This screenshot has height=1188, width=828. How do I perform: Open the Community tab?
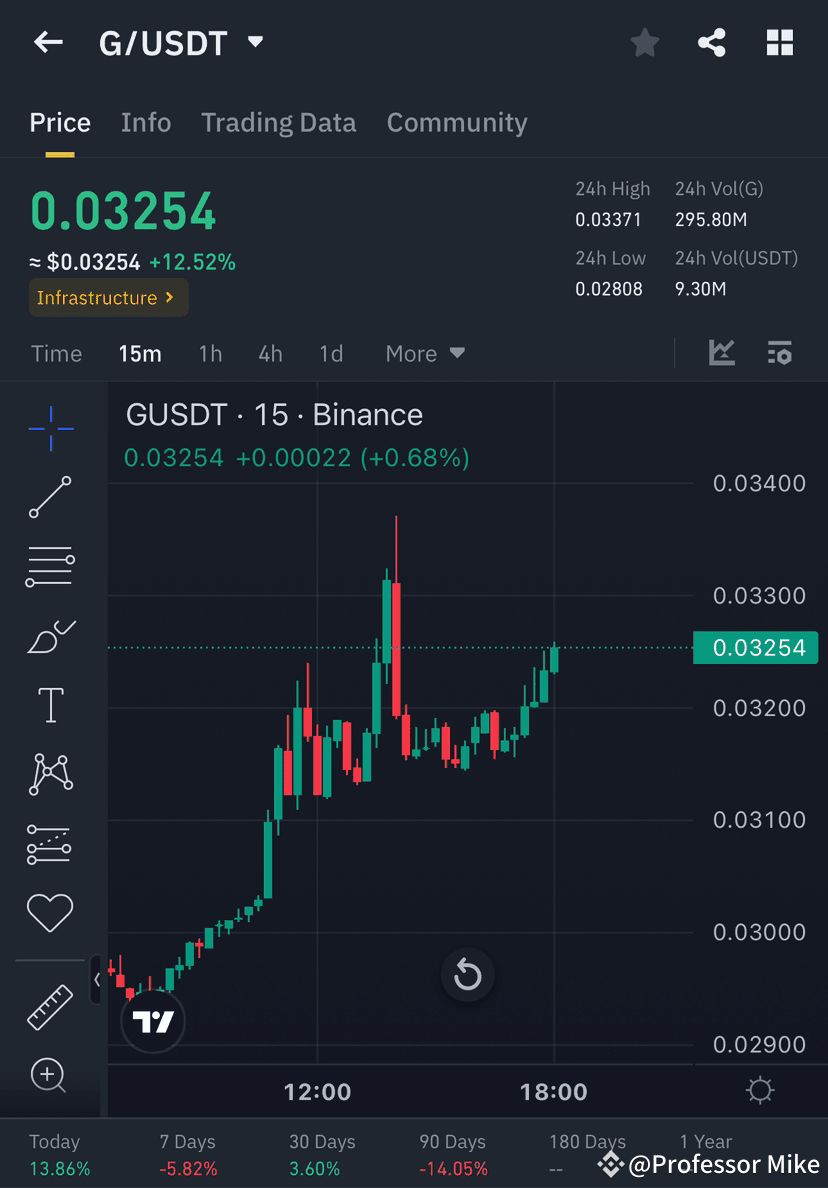(457, 122)
